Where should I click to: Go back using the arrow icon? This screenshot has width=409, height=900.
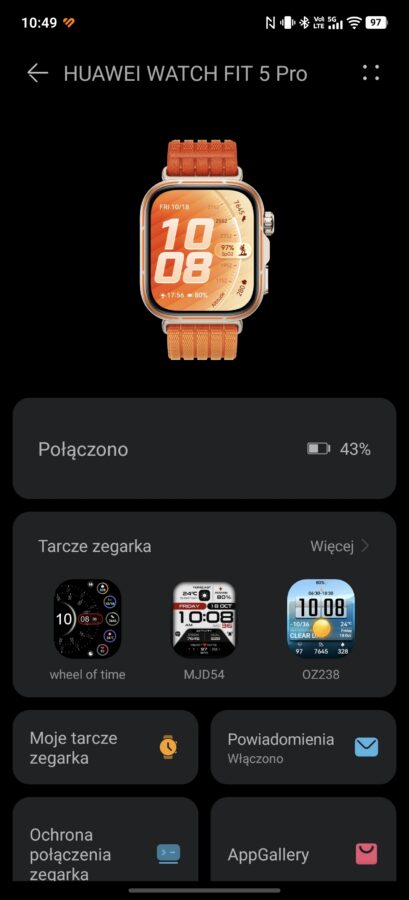click(x=38, y=73)
